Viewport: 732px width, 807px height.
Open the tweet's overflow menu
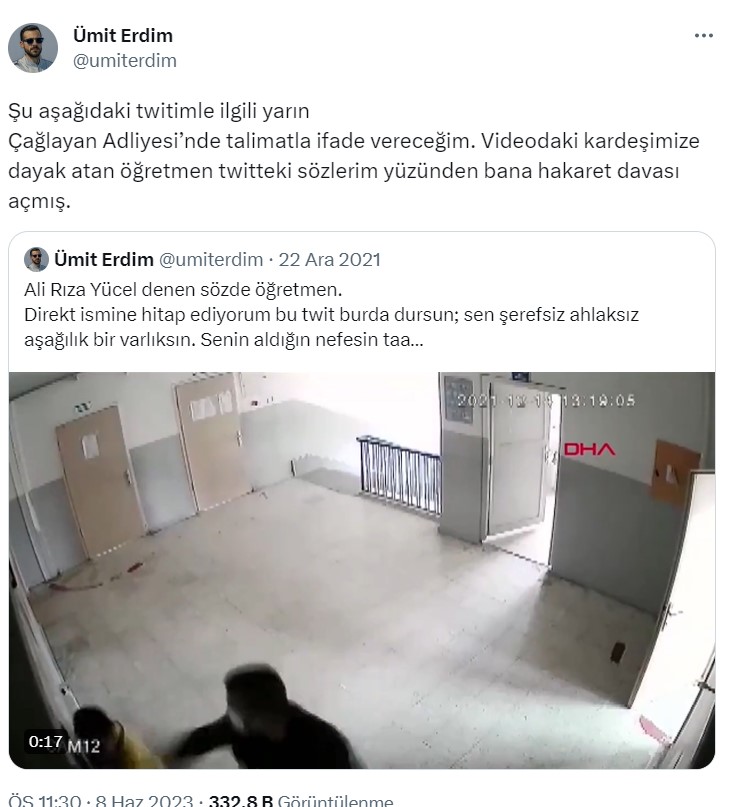pyautogui.click(x=703, y=36)
